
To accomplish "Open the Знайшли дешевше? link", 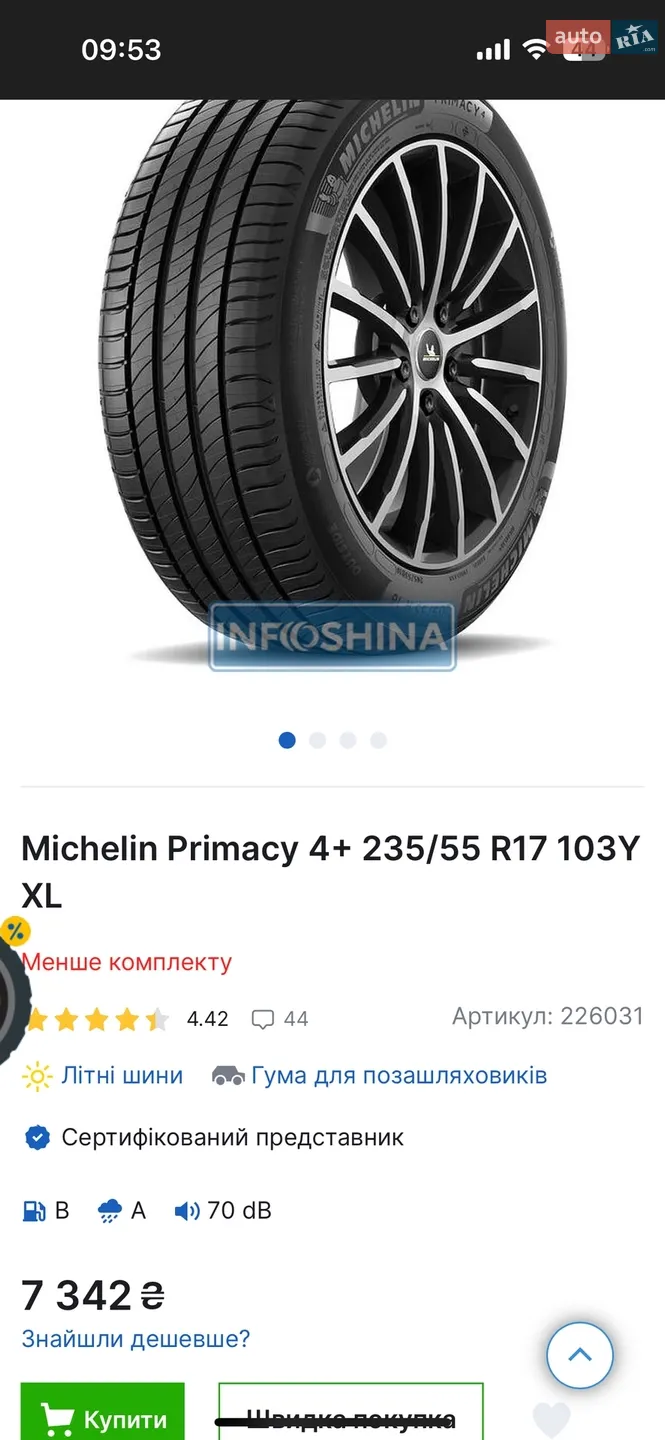I will pos(136,1338).
